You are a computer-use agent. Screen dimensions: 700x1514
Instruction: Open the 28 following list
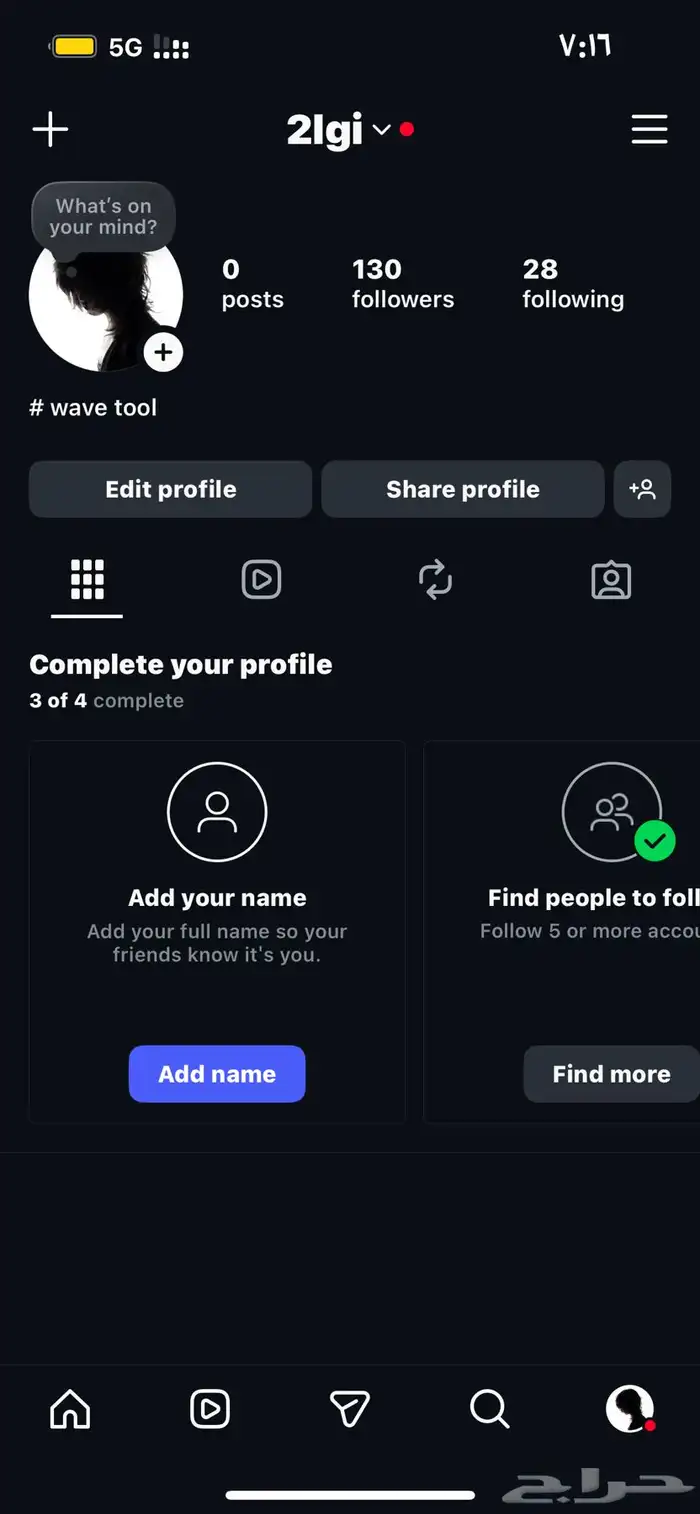[573, 283]
